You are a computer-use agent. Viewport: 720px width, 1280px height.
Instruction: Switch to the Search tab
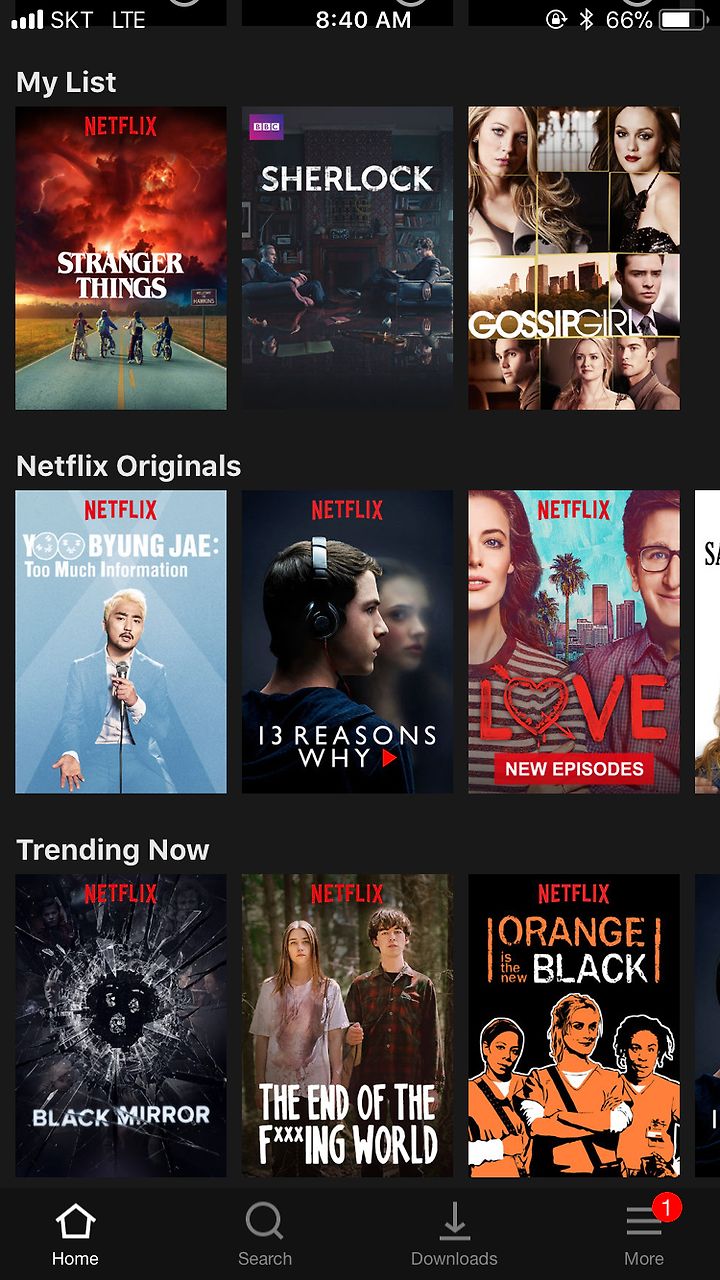click(265, 1235)
